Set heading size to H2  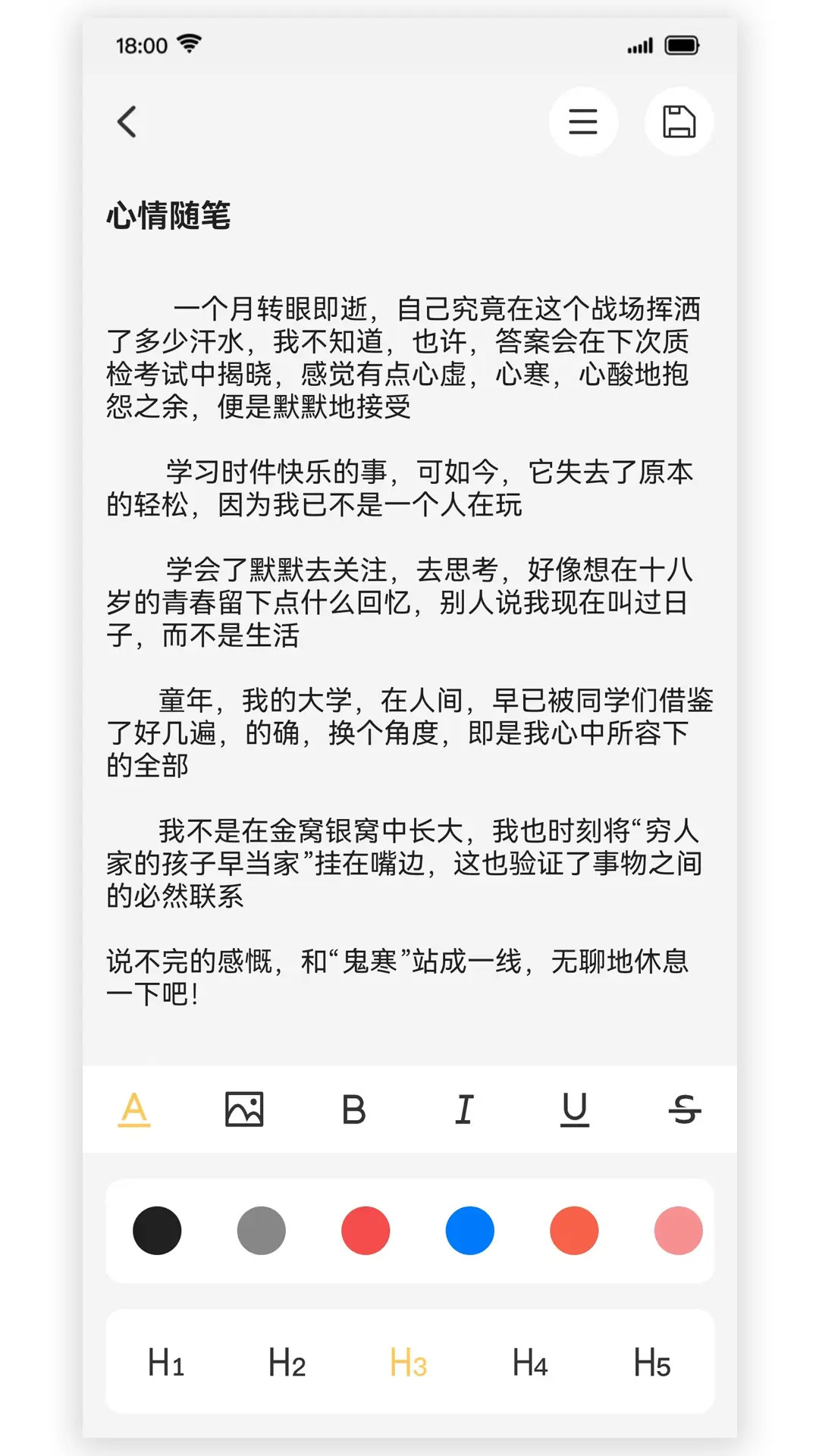[287, 1363]
